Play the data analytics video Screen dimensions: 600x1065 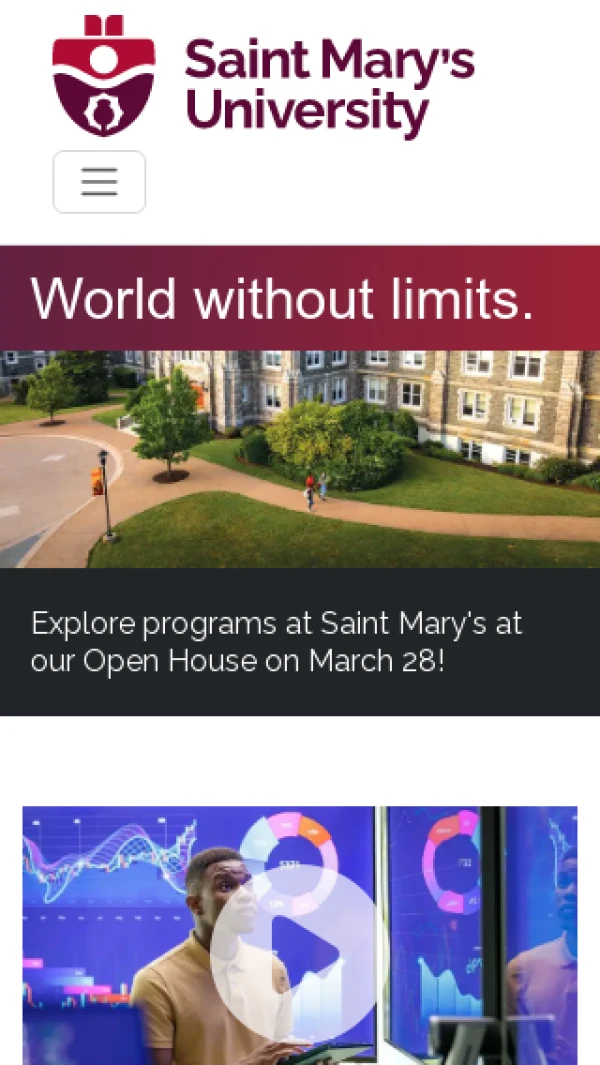[294, 953]
